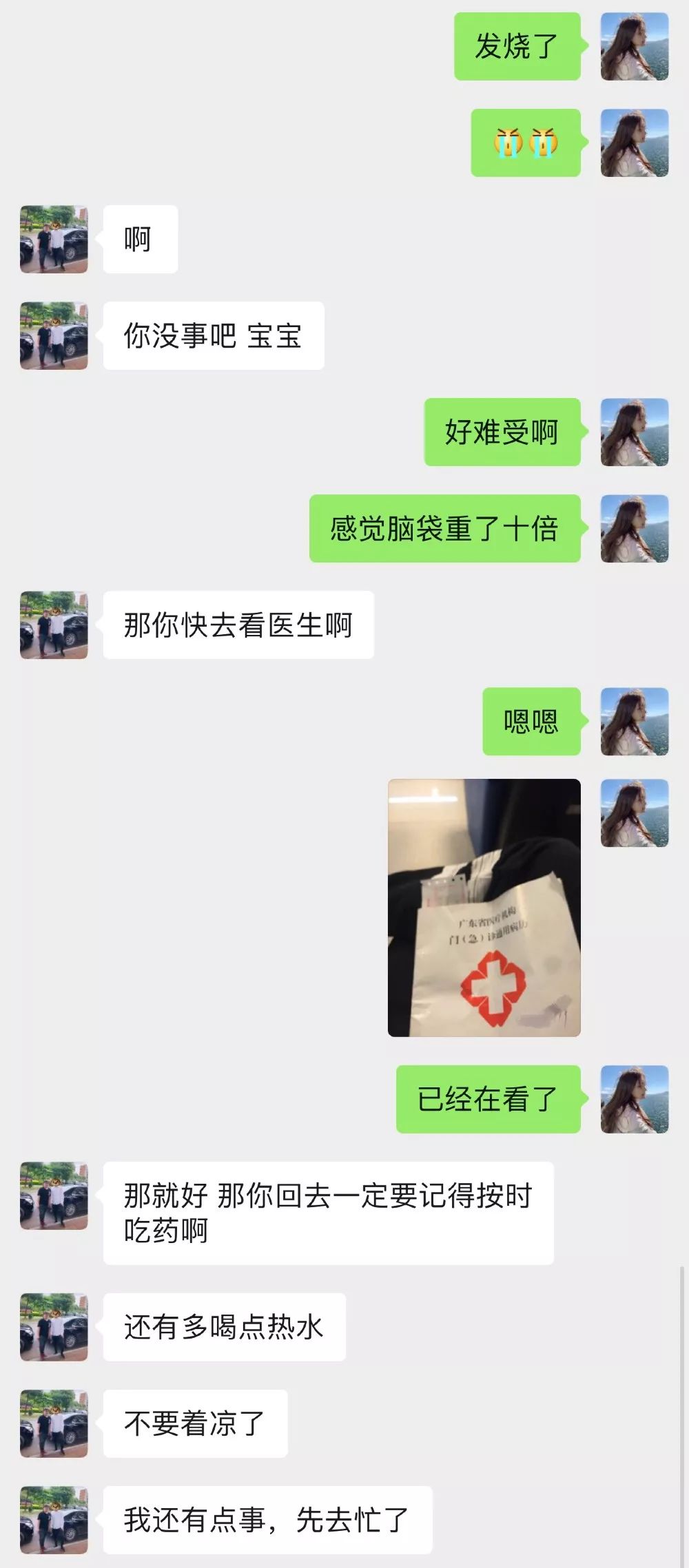
Task: Open the hospital bag photo message
Action: (484, 908)
